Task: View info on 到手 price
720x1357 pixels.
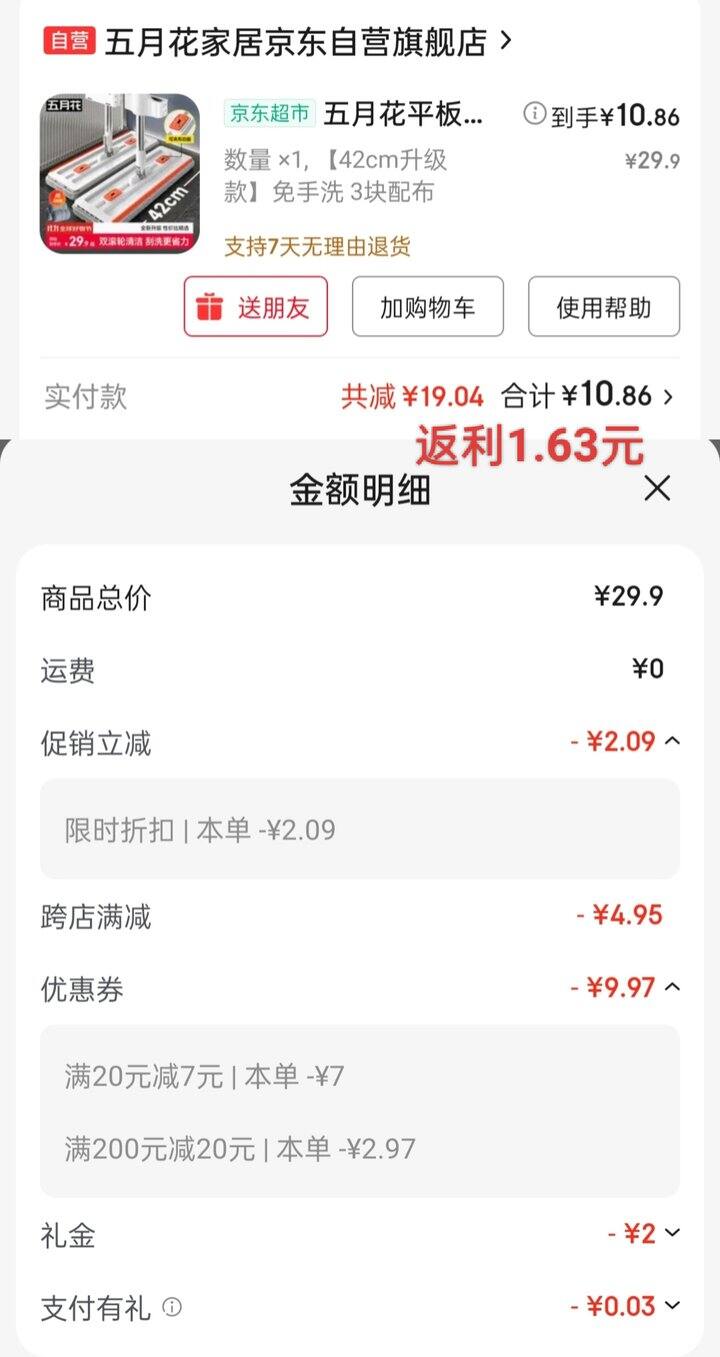Action: click(x=535, y=113)
